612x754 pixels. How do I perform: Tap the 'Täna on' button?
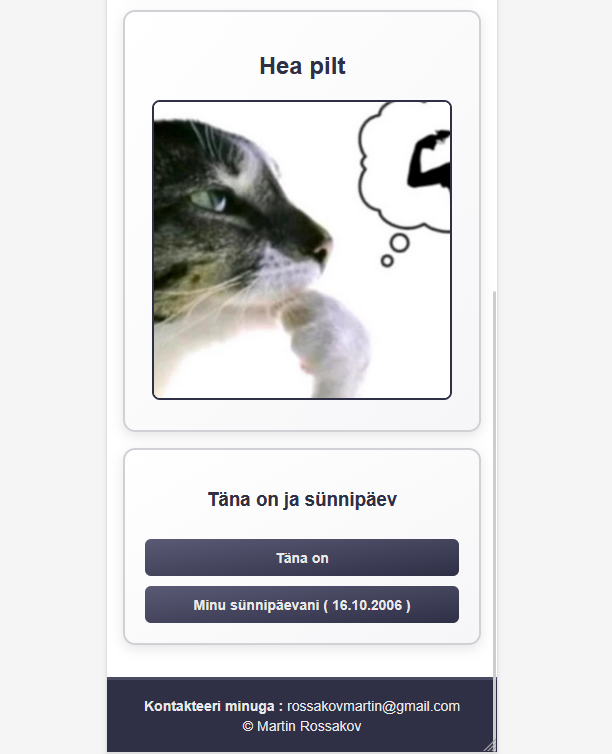[x=301, y=558]
